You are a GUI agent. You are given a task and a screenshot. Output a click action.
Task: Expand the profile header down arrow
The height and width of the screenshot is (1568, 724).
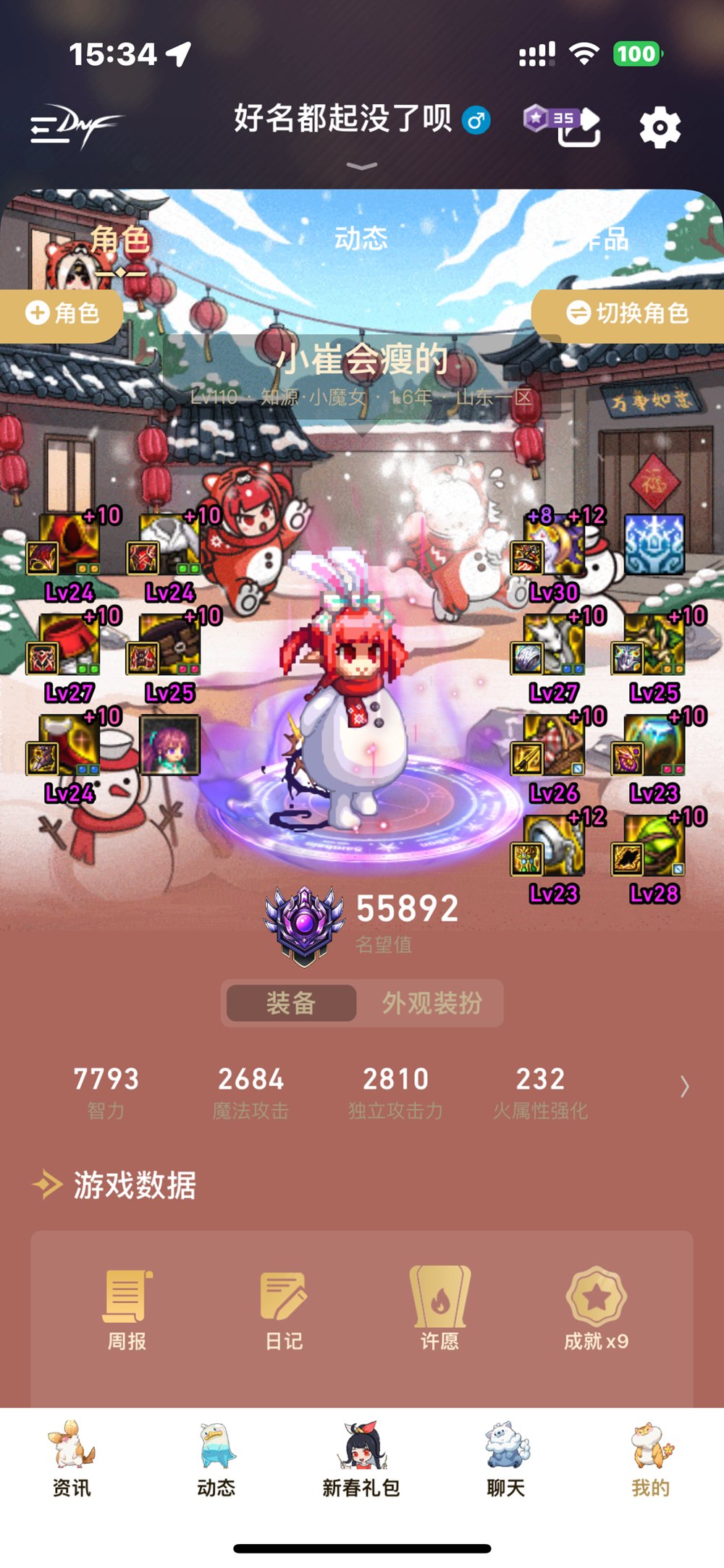(x=361, y=166)
